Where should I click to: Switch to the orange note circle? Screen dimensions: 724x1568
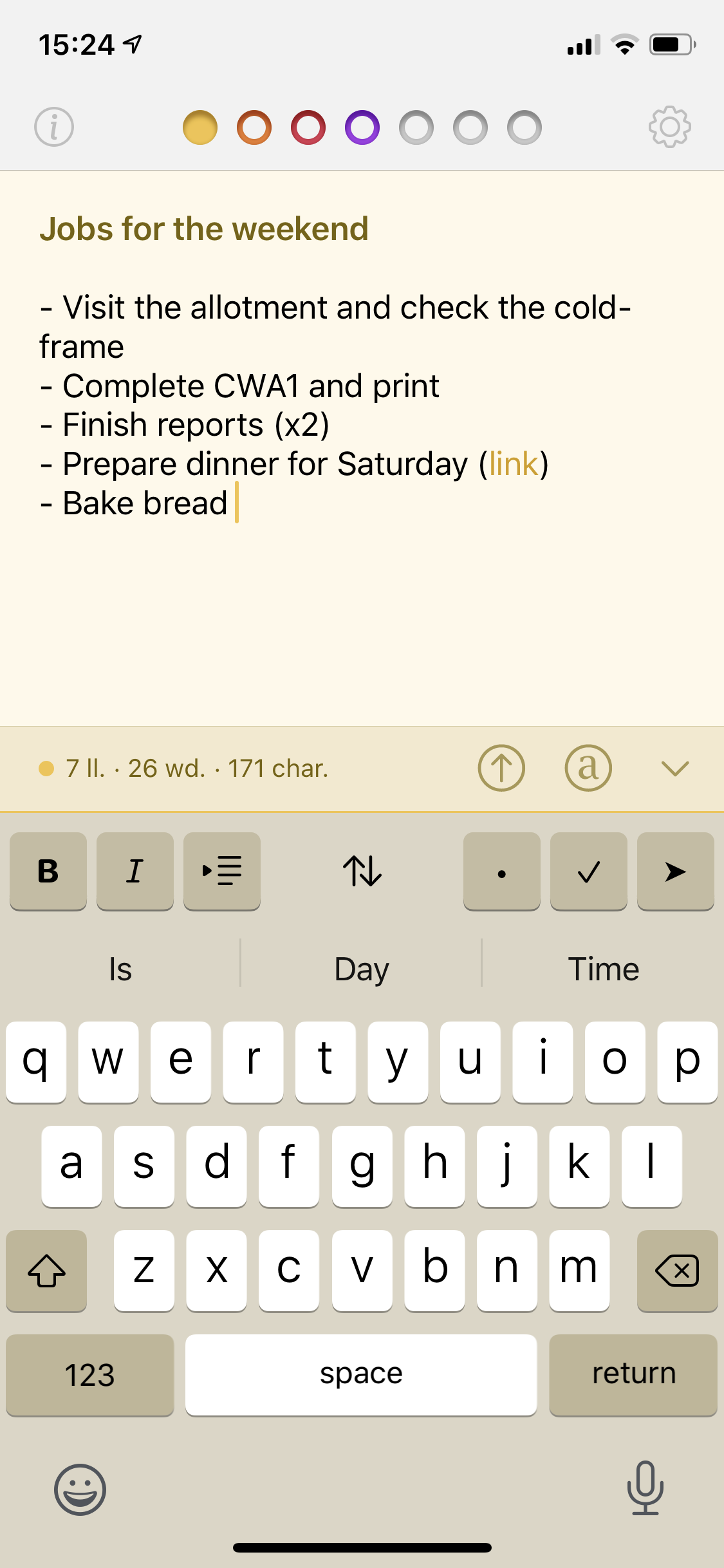(x=254, y=127)
